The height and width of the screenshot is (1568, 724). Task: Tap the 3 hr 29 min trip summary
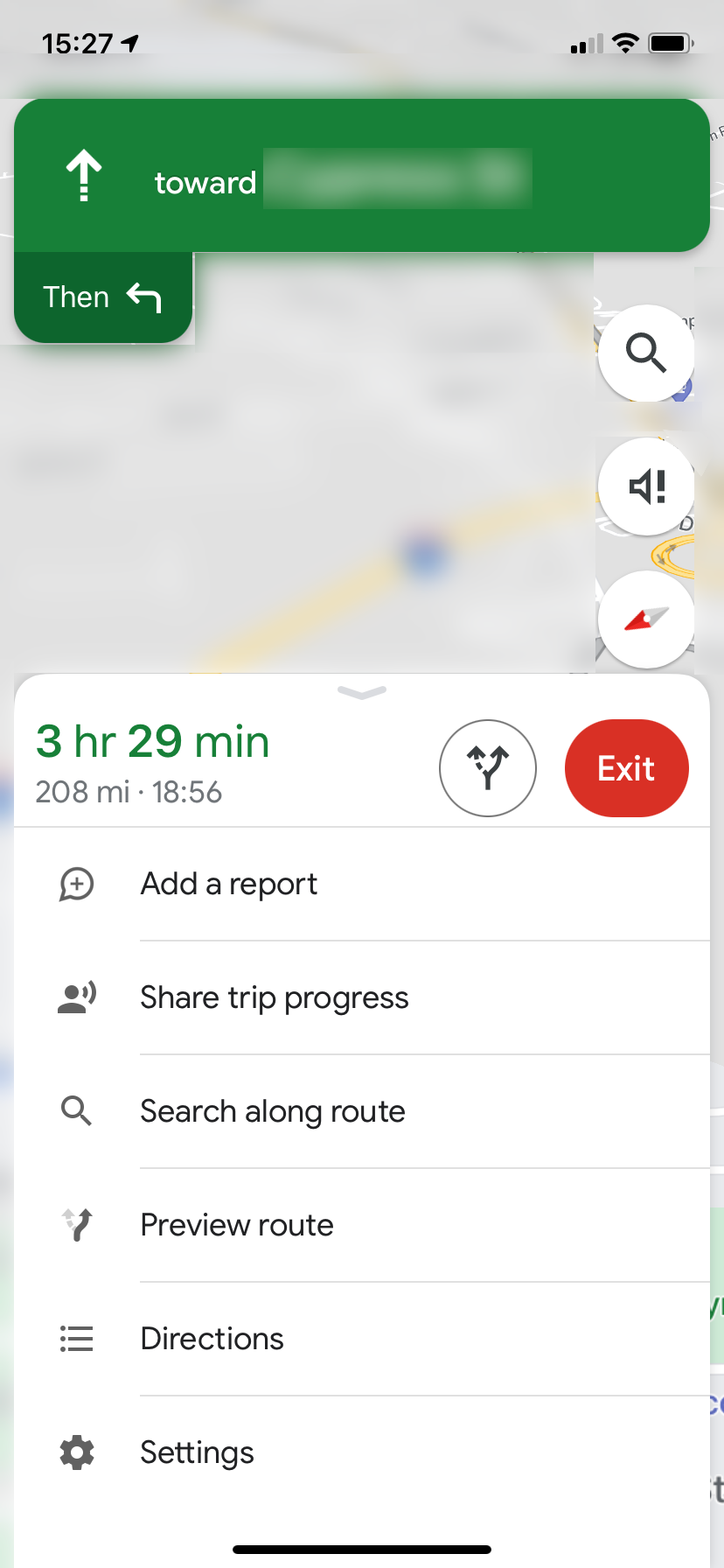pyautogui.click(x=153, y=741)
